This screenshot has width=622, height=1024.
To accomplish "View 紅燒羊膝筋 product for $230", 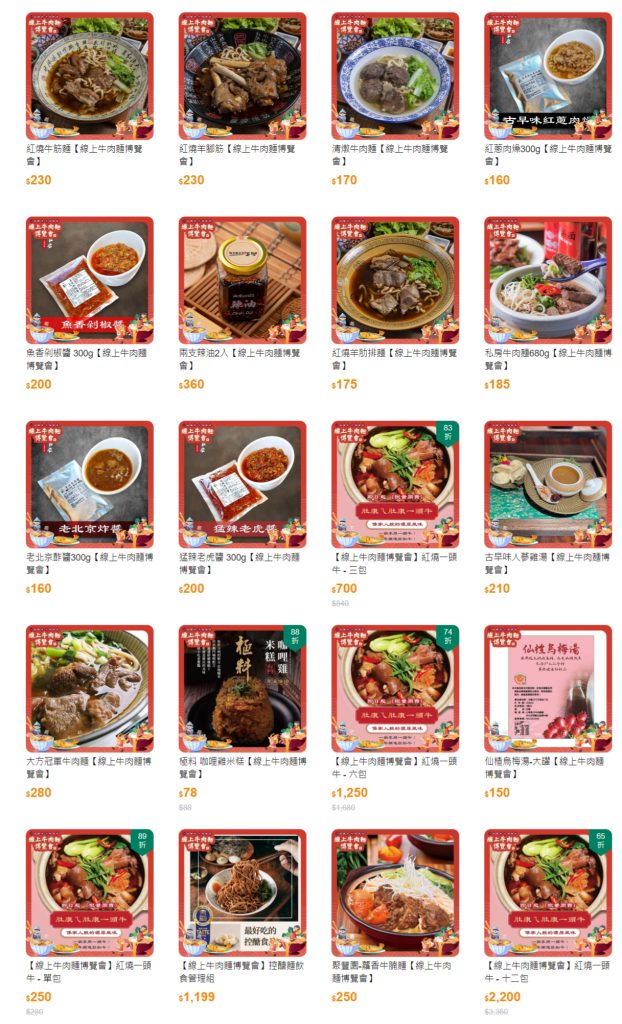I will (242, 75).
